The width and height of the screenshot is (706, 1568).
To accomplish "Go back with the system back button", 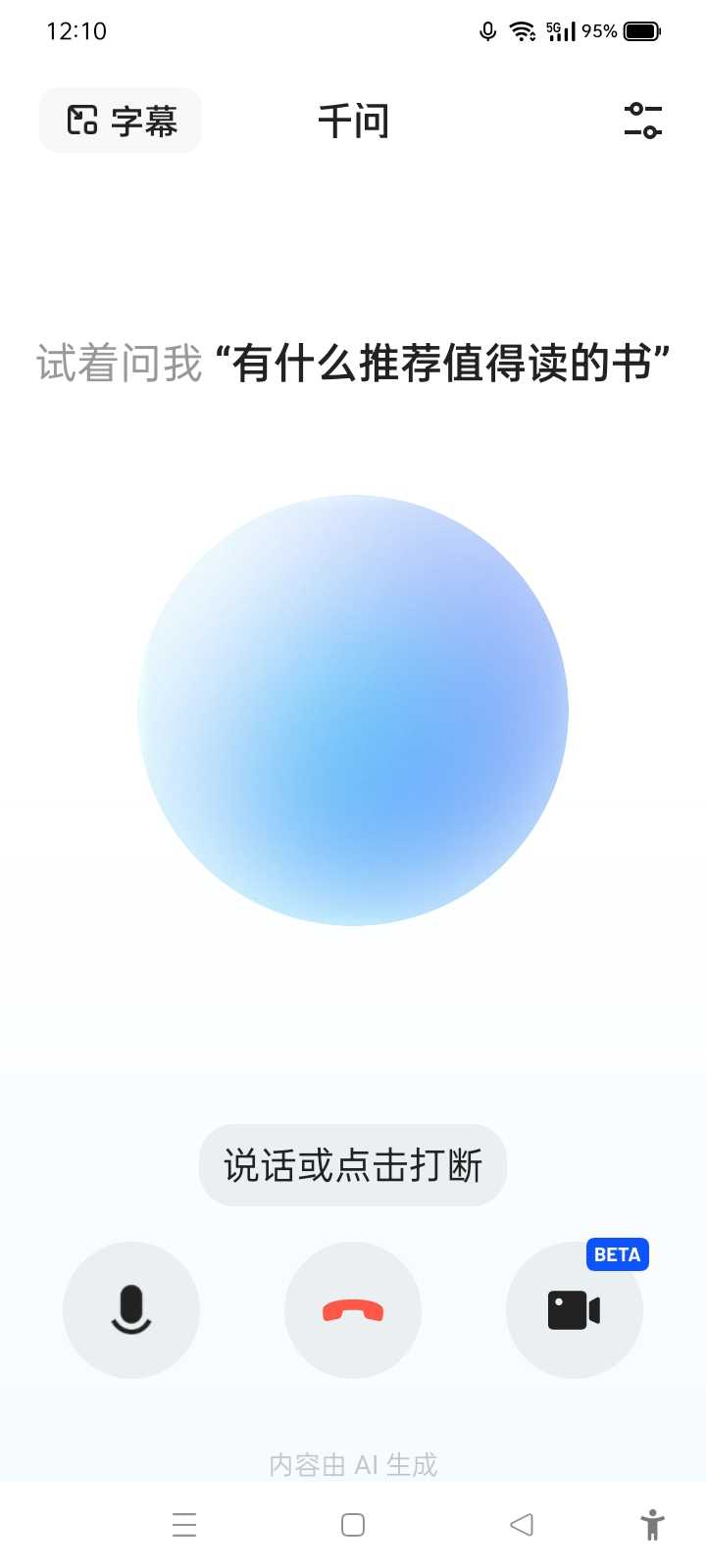I will pyautogui.click(x=522, y=1525).
